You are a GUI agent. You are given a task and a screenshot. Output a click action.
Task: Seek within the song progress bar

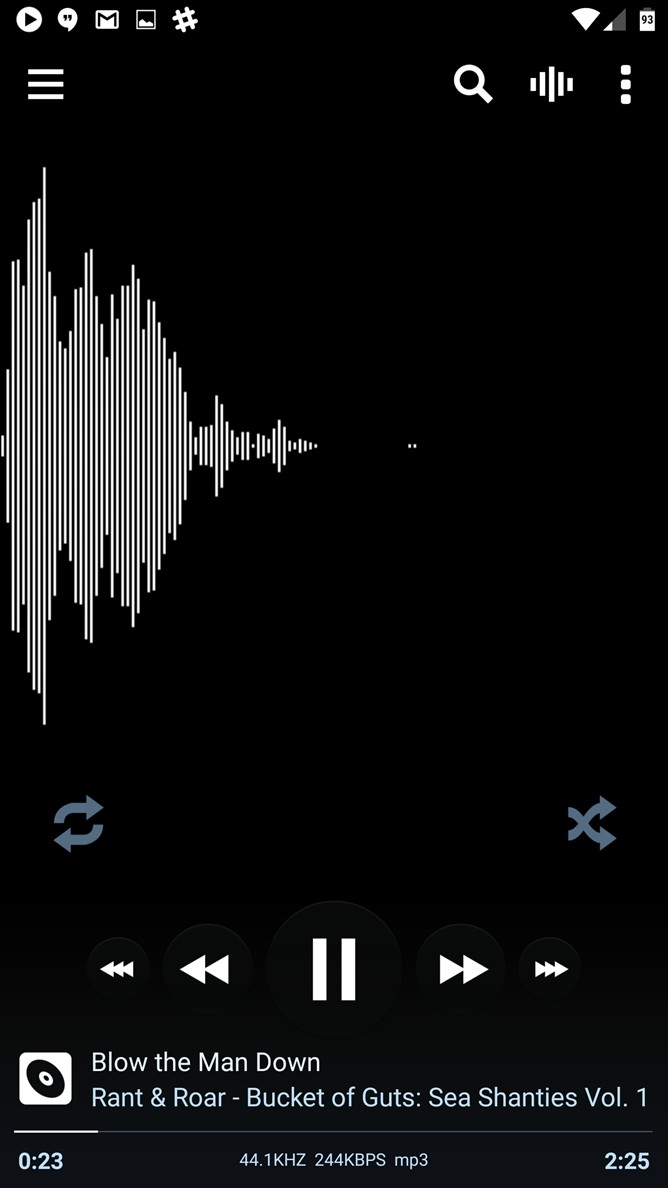pyautogui.click(x=333, y=1132)
